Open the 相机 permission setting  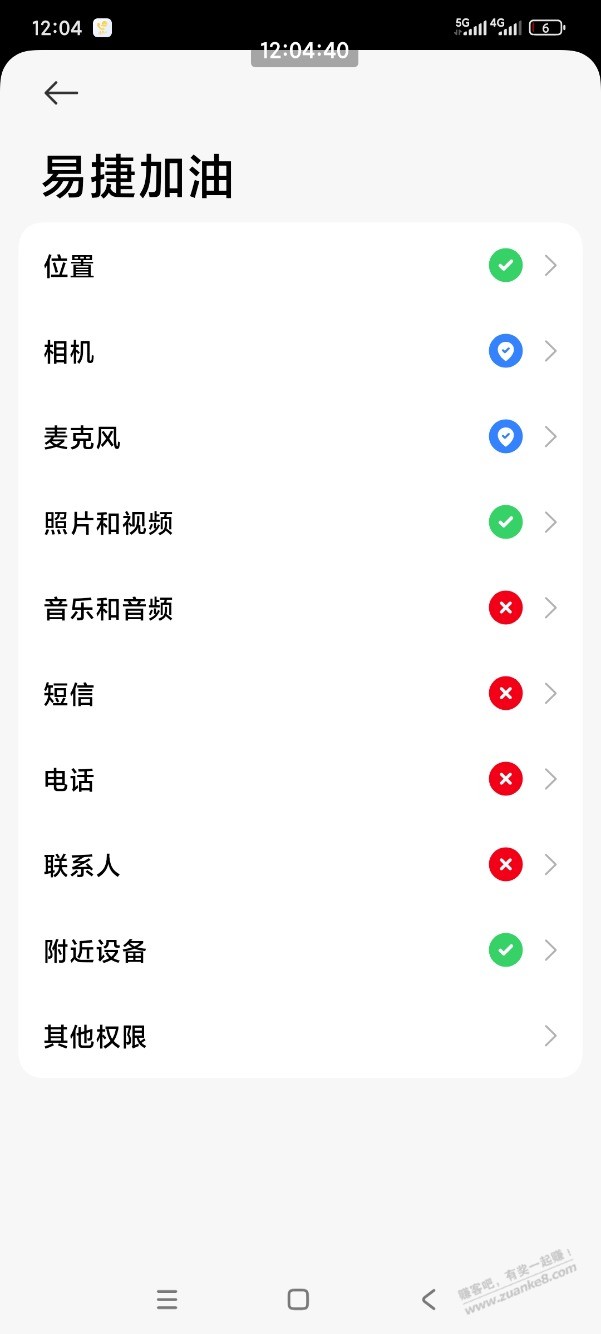point(300,352)
